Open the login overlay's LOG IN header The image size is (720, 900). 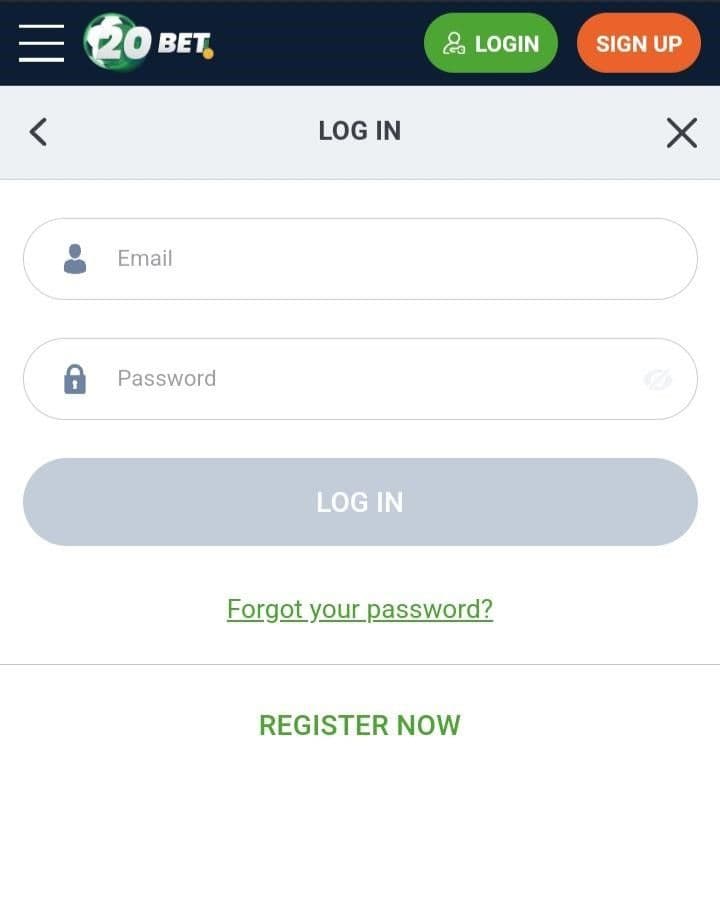coord(359,131)
